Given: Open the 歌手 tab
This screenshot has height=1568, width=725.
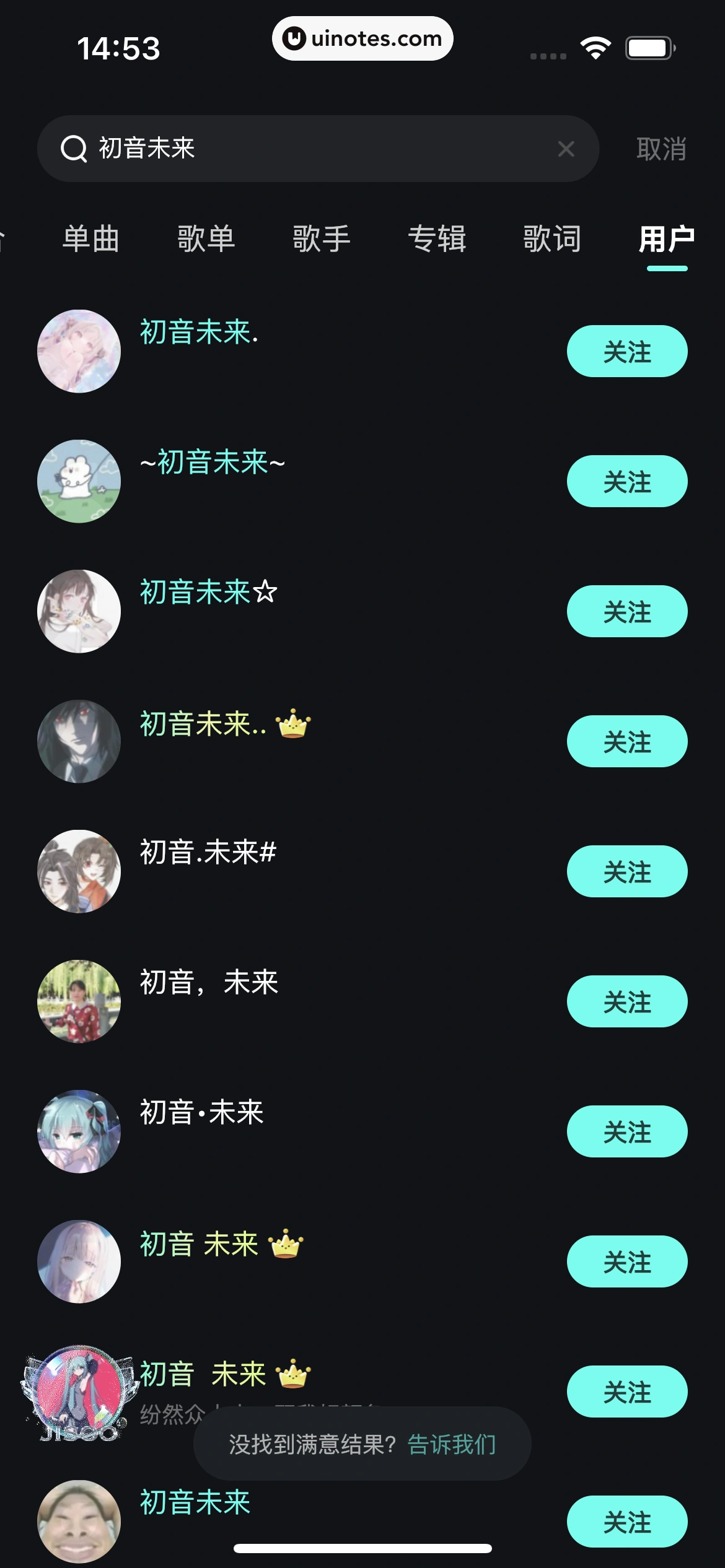Looking at the screenshot, I should [321, 239].
